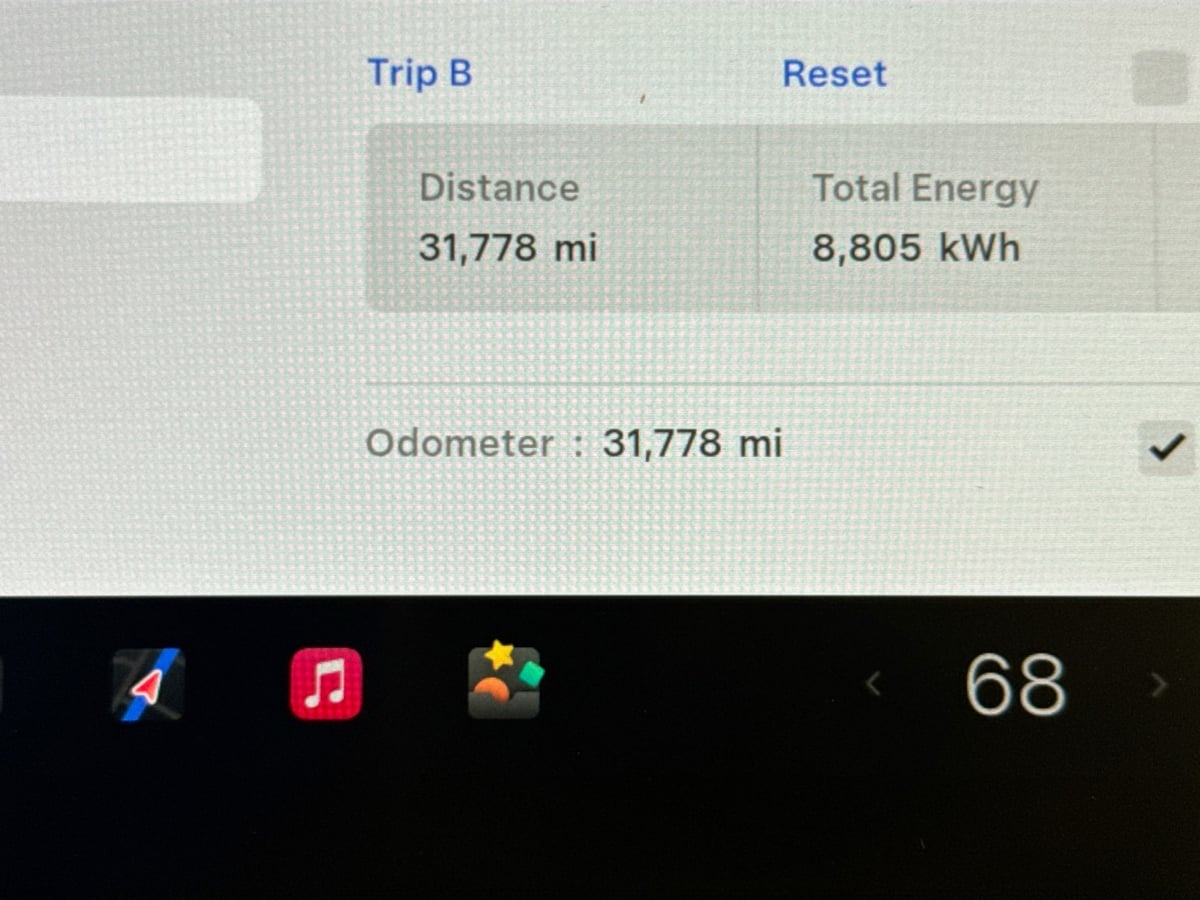Open the Toybox app icon
Screen dimensions: 1200x900
coord(505,682)
